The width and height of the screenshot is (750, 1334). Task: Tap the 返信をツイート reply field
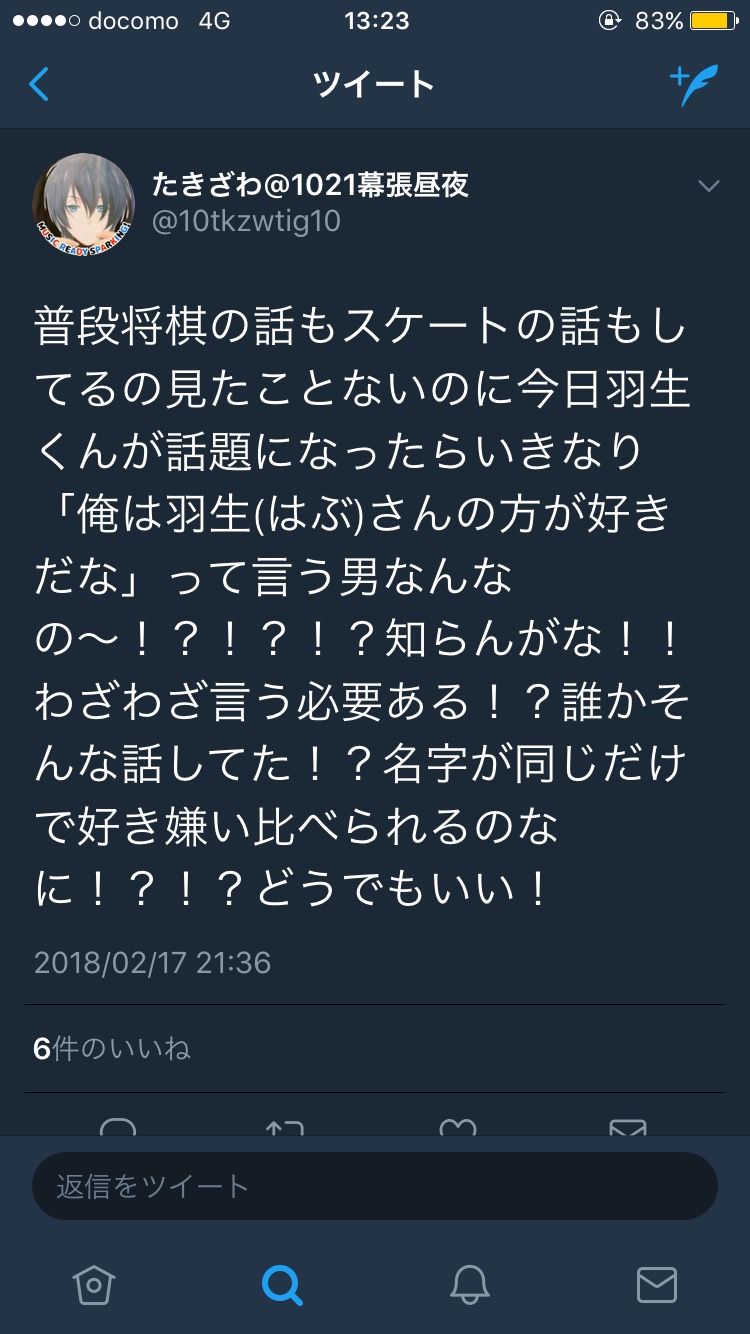coord(375,1186)
